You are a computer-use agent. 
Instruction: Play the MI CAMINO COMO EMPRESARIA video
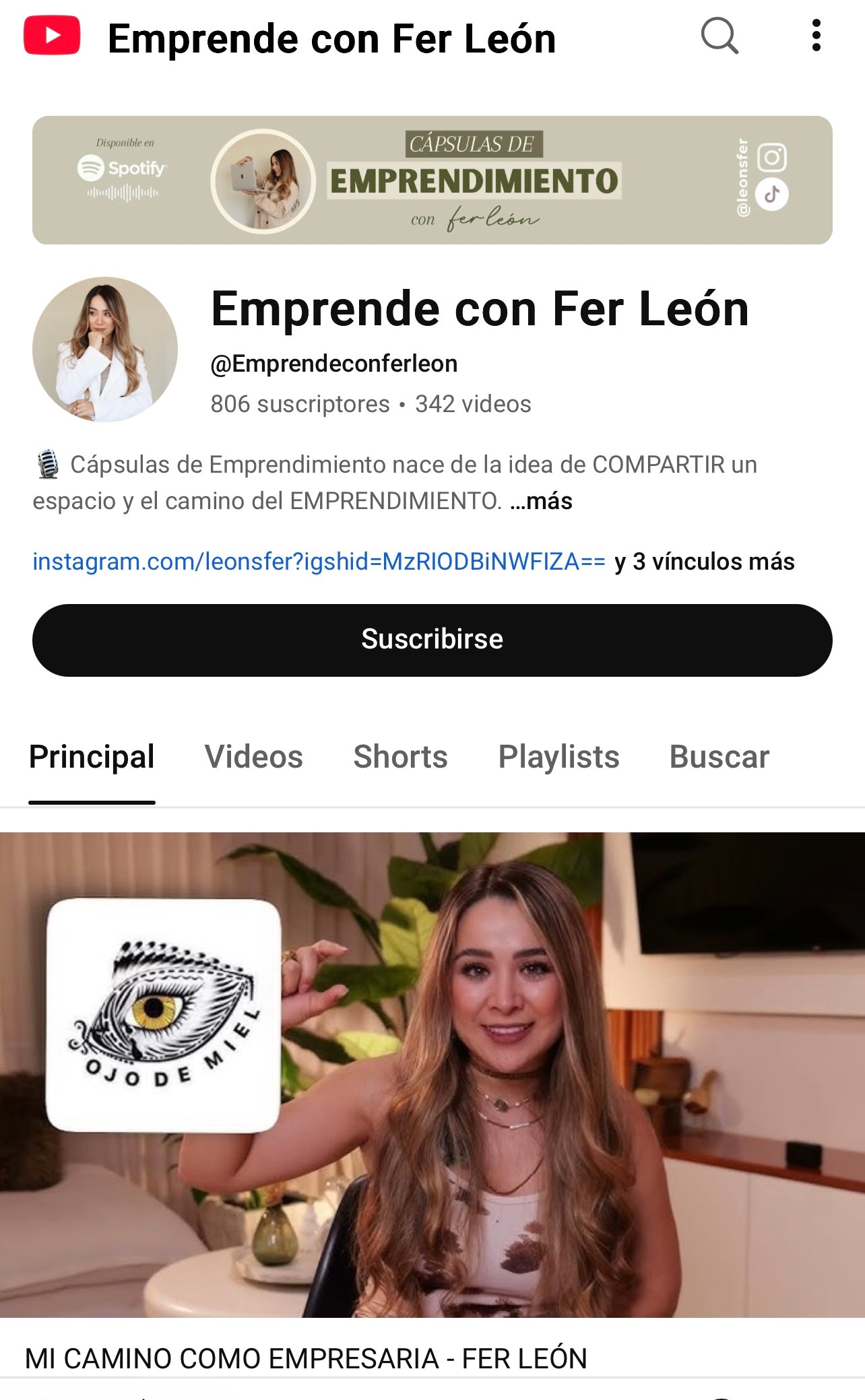click(x=432, y=1074)
